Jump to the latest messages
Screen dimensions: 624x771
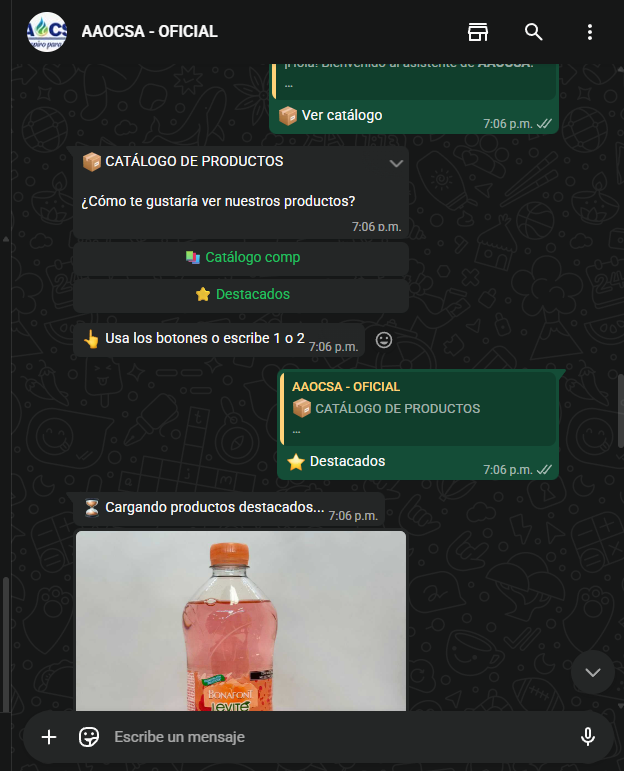(x=593, y=672)
